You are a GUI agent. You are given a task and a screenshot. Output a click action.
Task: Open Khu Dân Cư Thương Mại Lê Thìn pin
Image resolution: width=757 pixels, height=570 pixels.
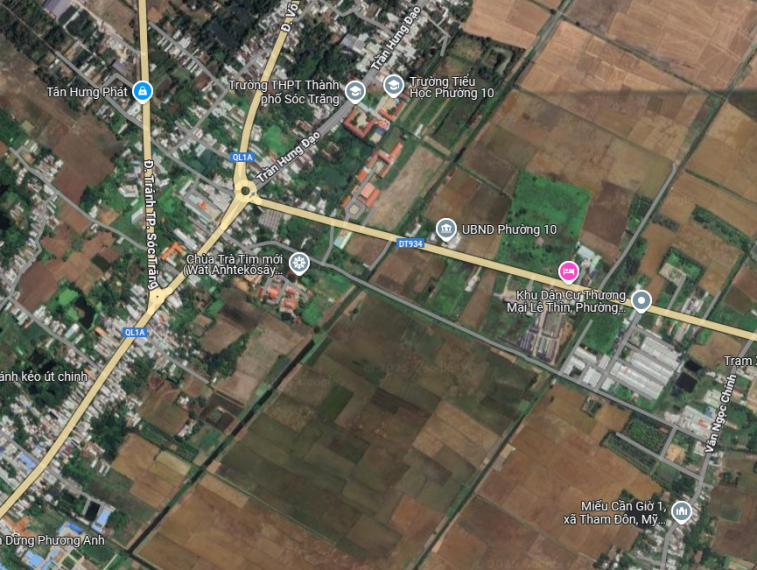coord(641,299)
